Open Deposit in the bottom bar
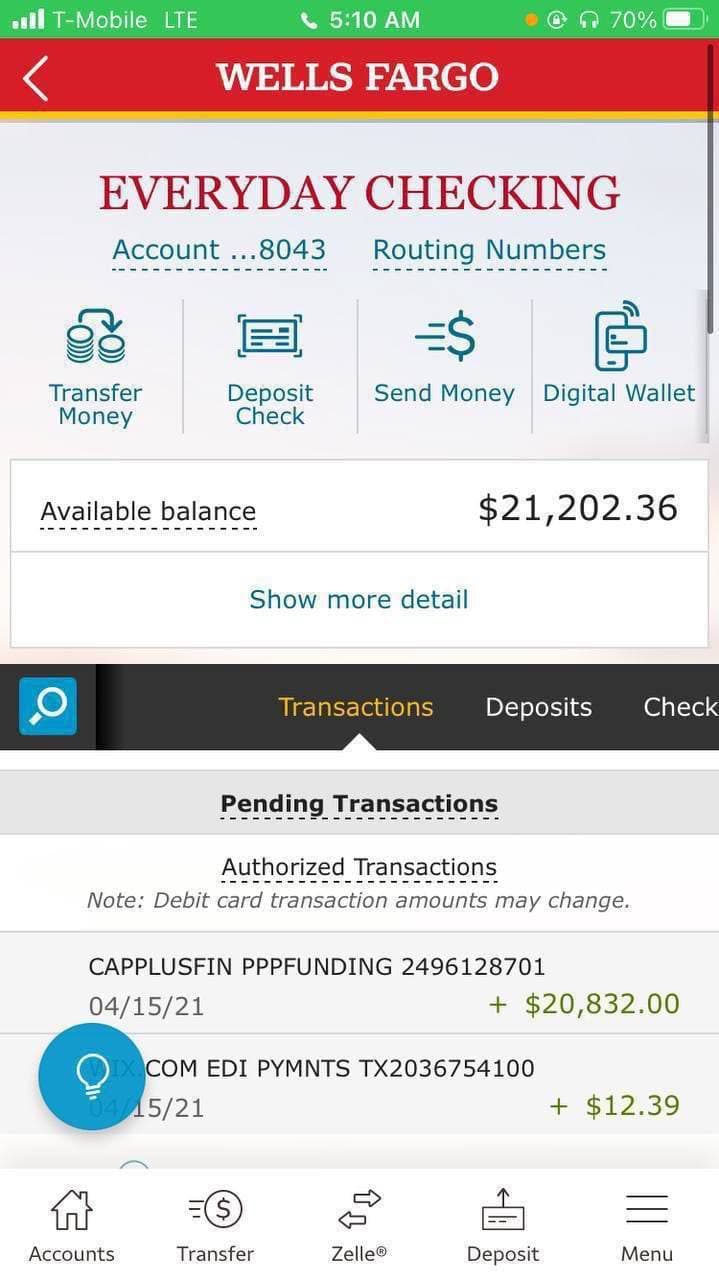 point(502,1226)
